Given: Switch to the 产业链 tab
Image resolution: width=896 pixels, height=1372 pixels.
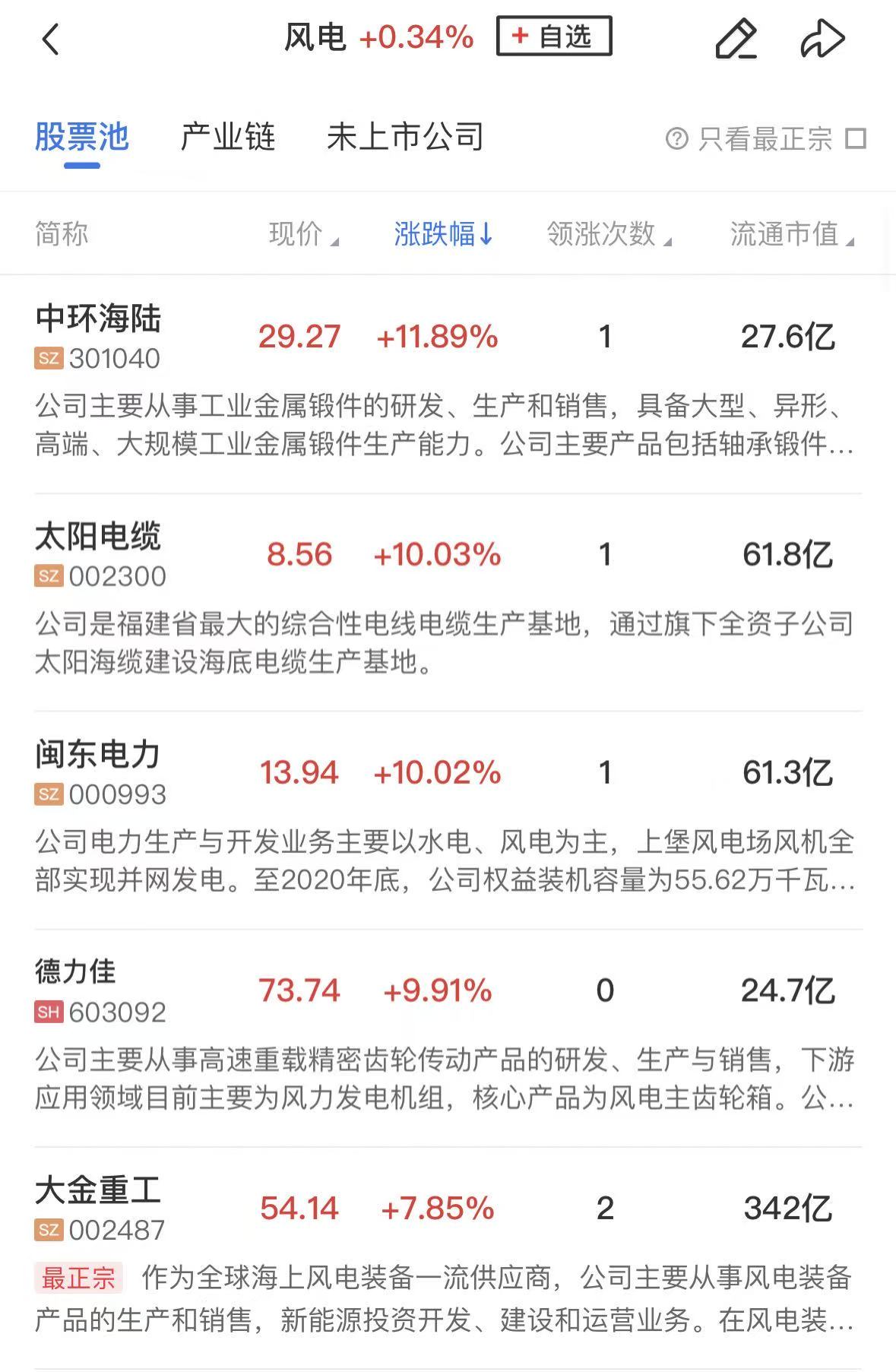Looking at the screenshot, I should click(x=227, y=138).
